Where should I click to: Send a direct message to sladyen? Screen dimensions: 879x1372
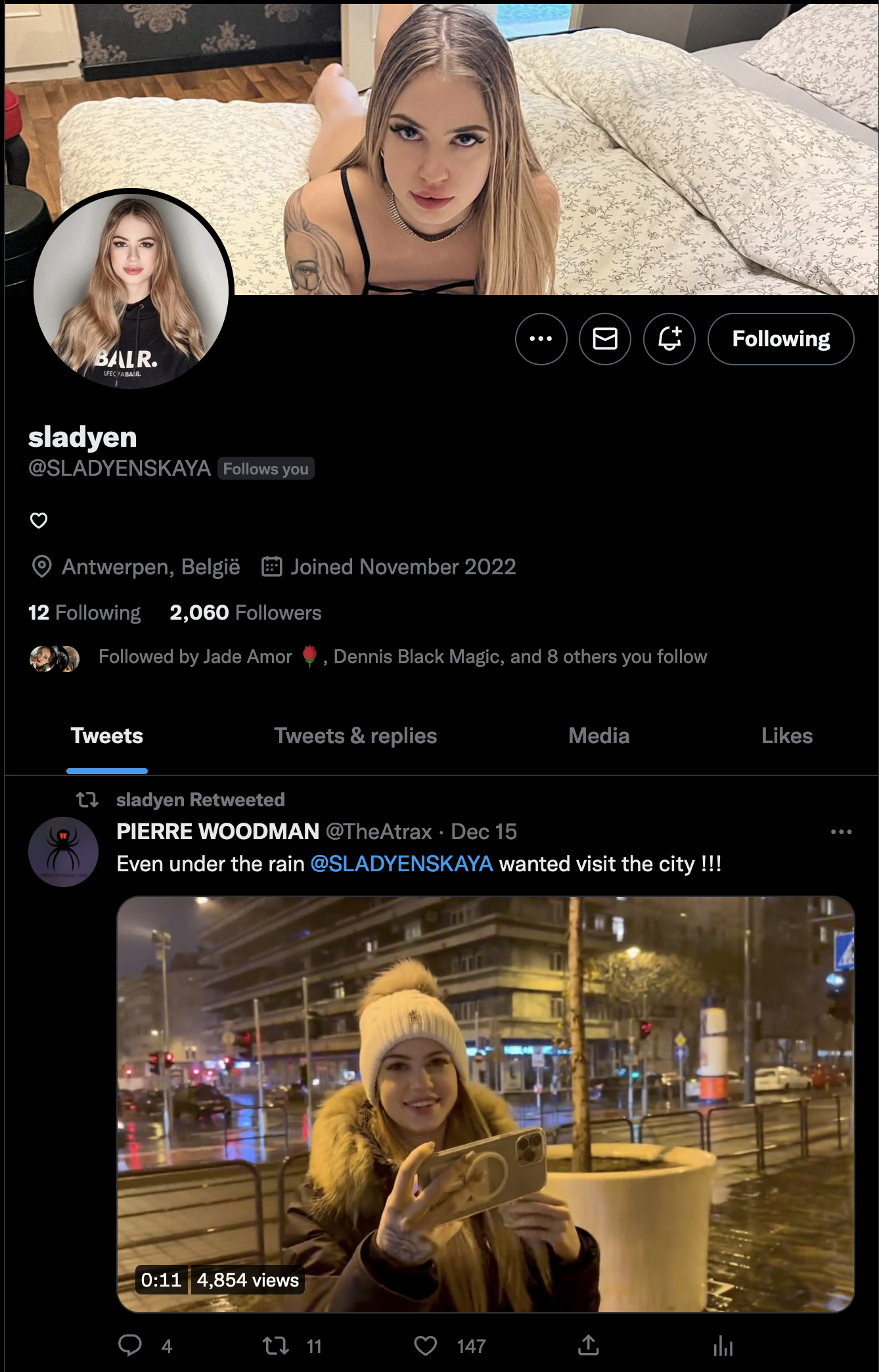pyautogui.click(x=604, y=339)
